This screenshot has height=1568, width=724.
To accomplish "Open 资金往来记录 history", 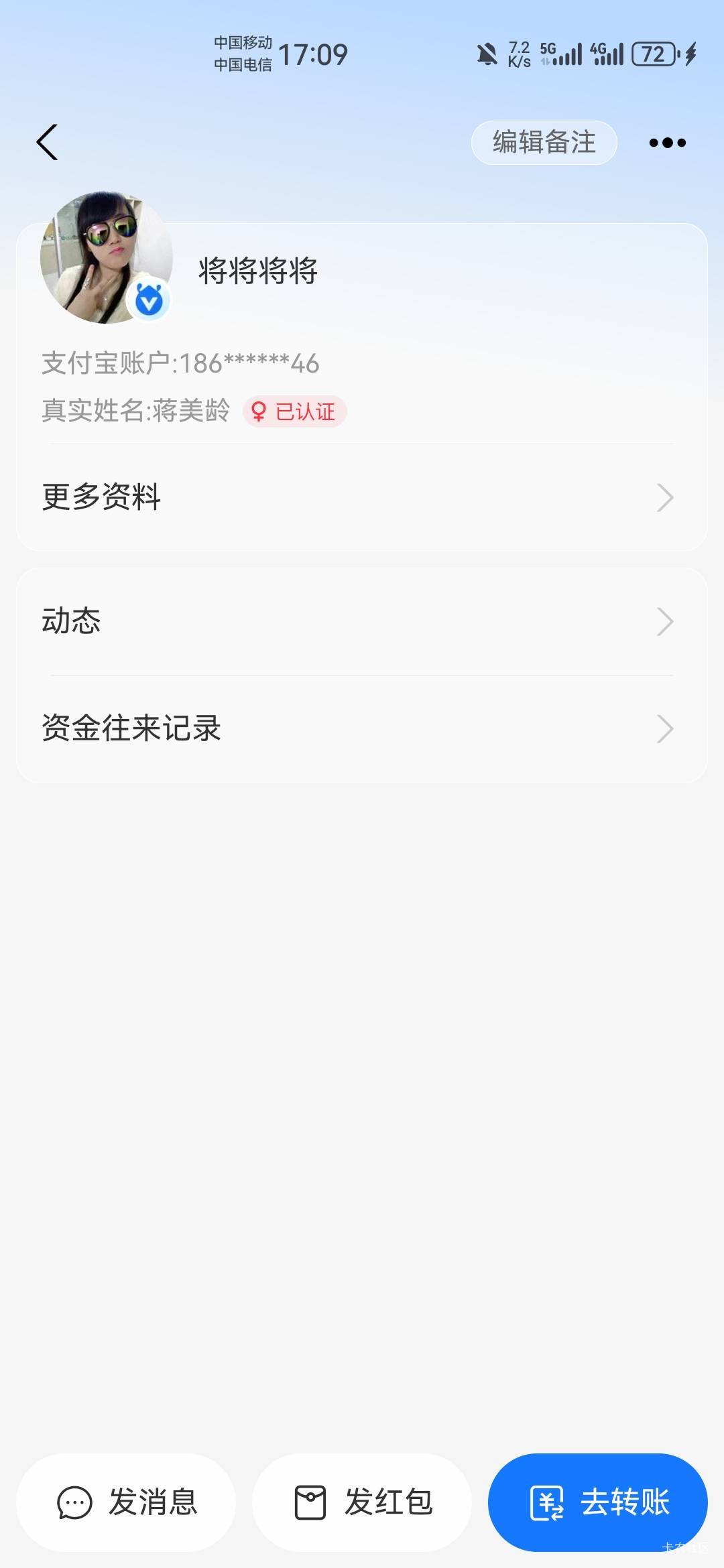I will pos(362,729).
